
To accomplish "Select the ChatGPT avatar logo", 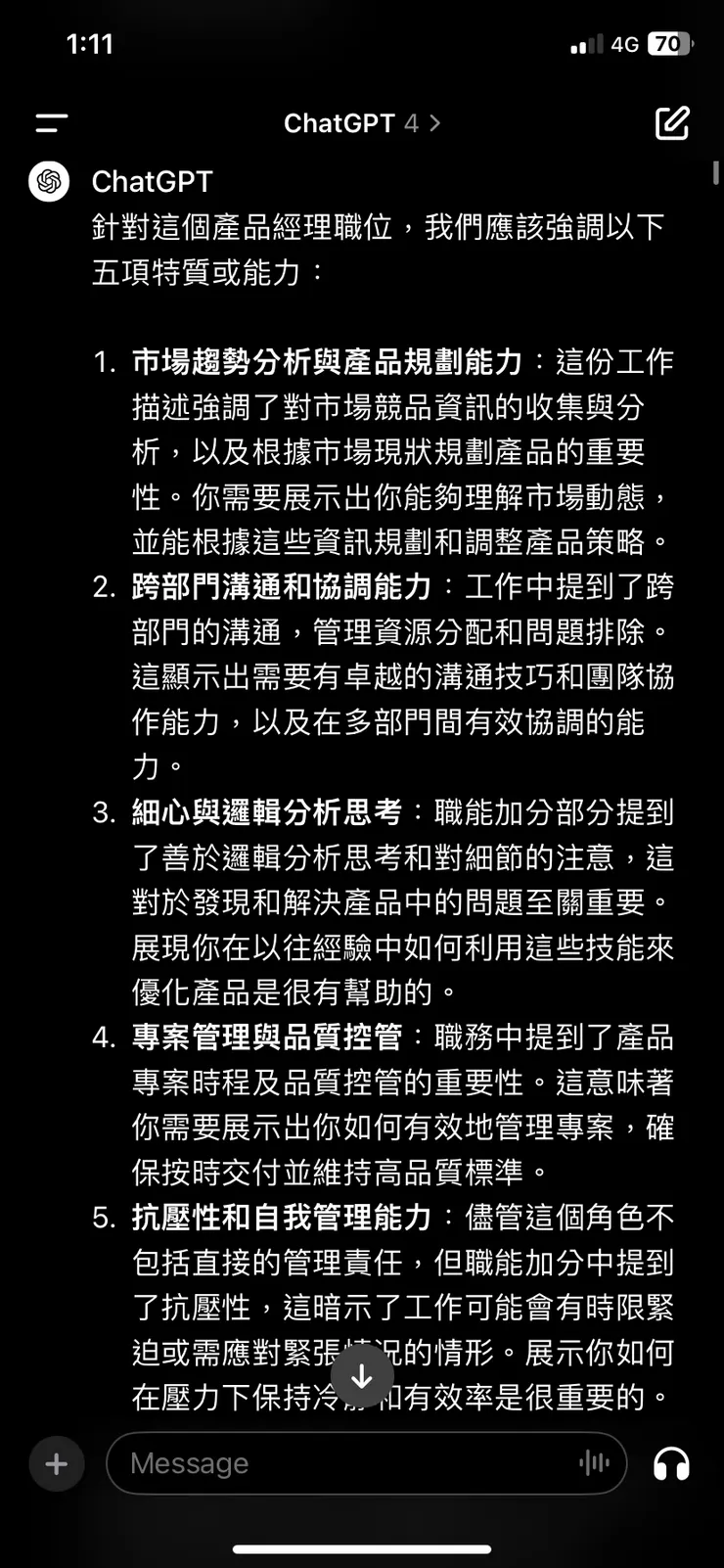I will (47, 181).
